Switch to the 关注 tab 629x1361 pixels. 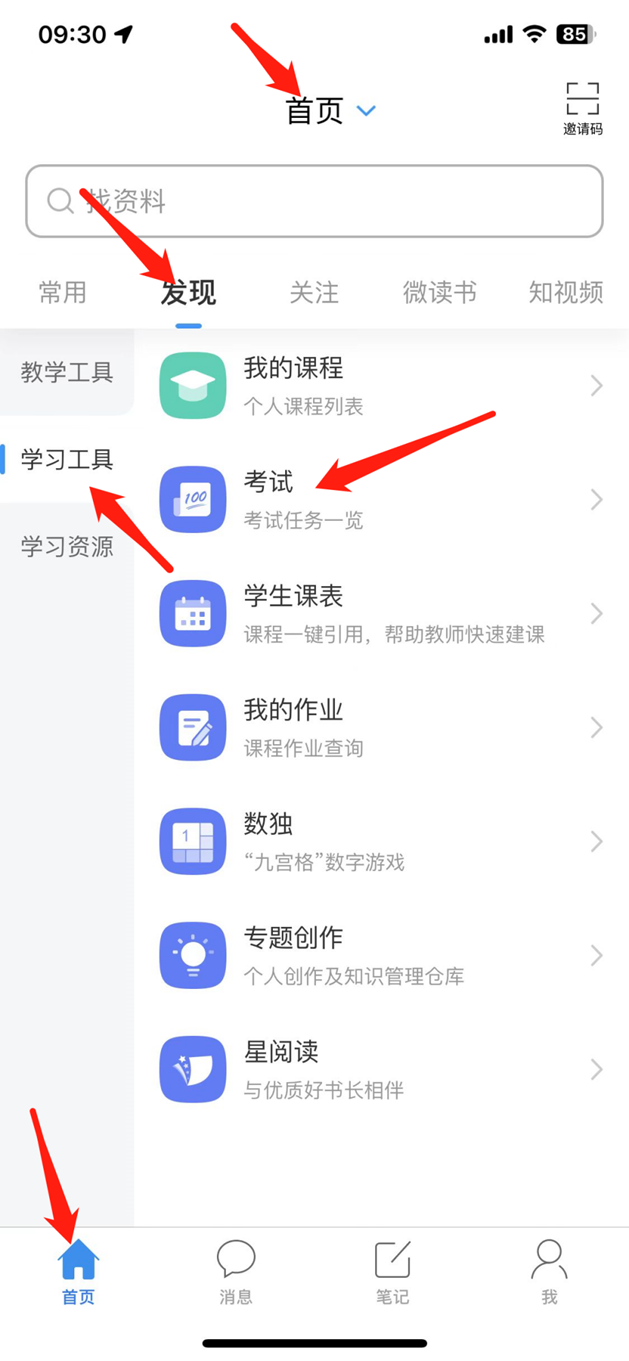314,292
